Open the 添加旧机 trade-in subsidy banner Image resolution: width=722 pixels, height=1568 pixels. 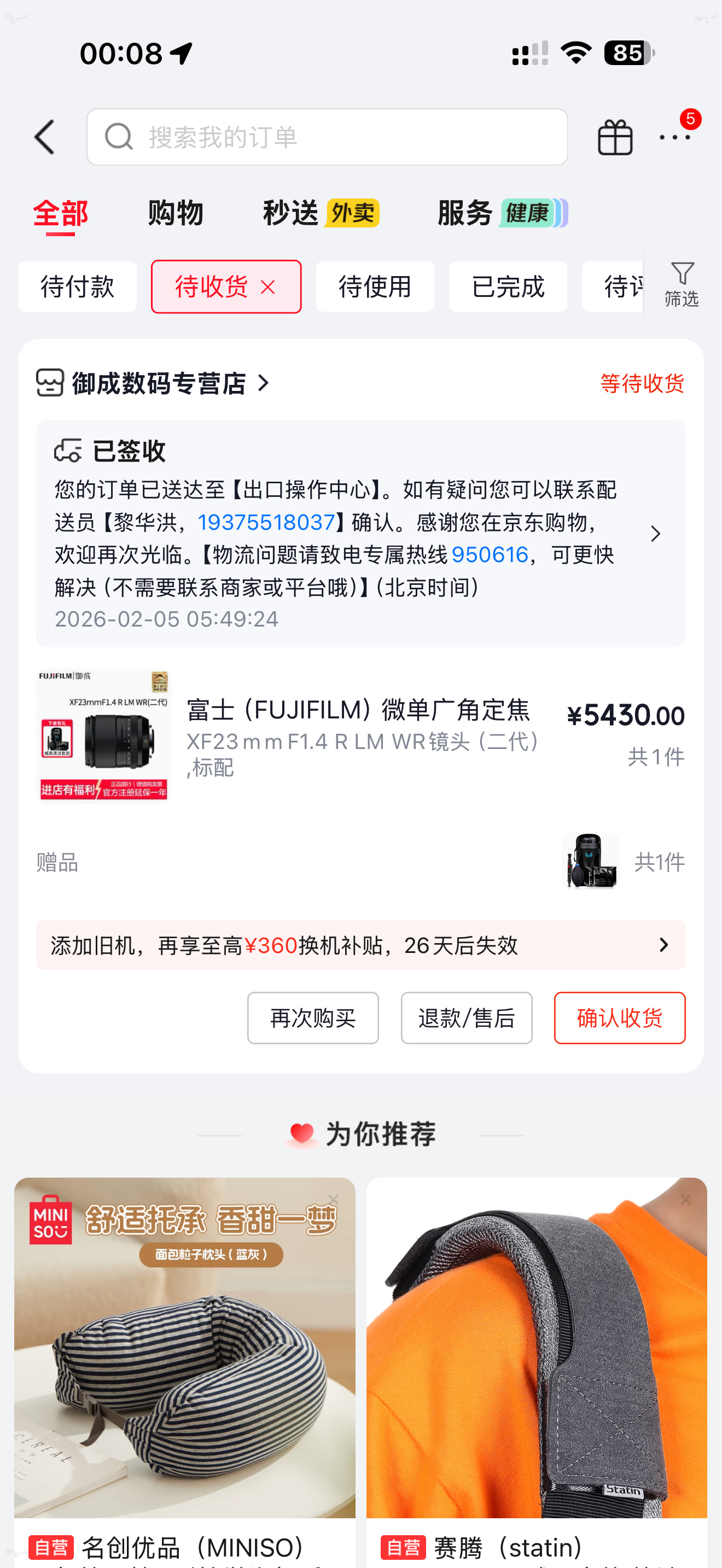(x=360, y=945)
